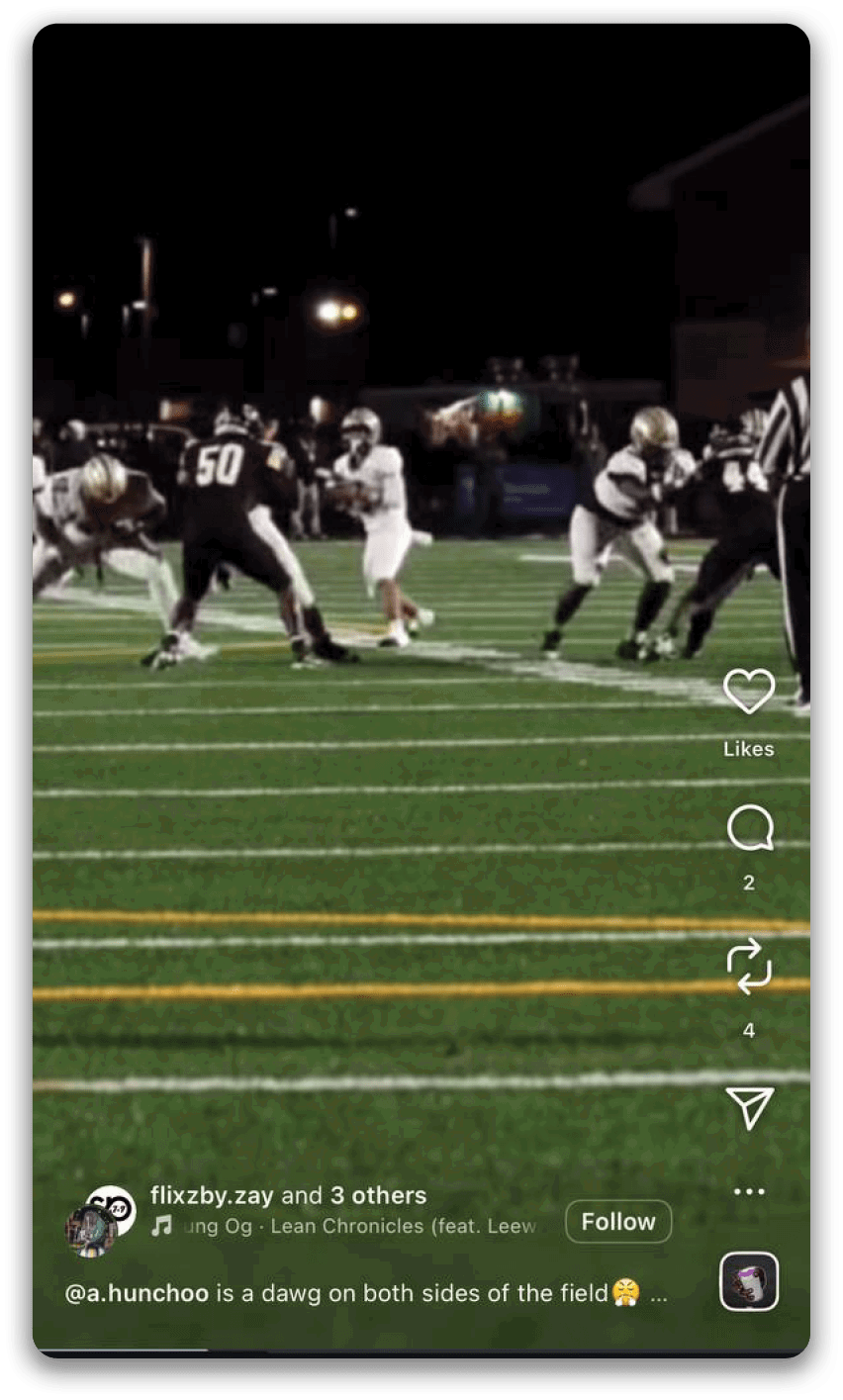
Task: Open the comments on this reel
Action: point(749,828)
